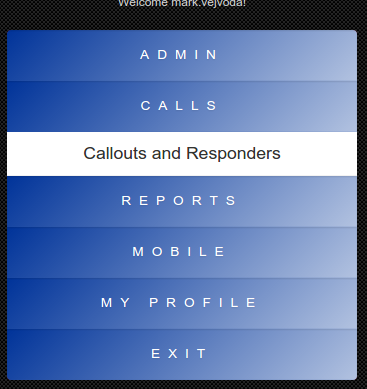Tap EXIT to log out

point(182,354)
